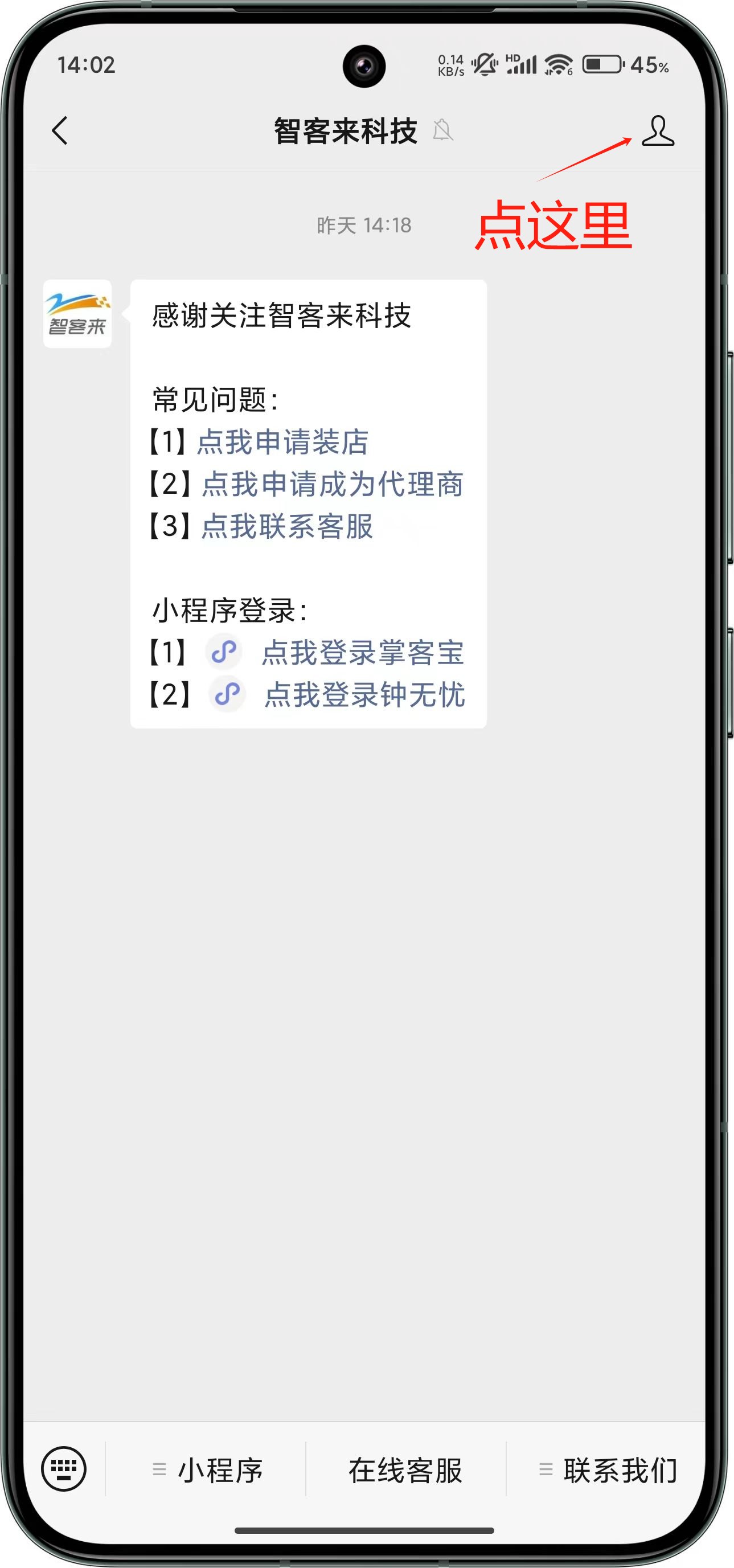Expand the 联系我们 menu

[607, 1470]
